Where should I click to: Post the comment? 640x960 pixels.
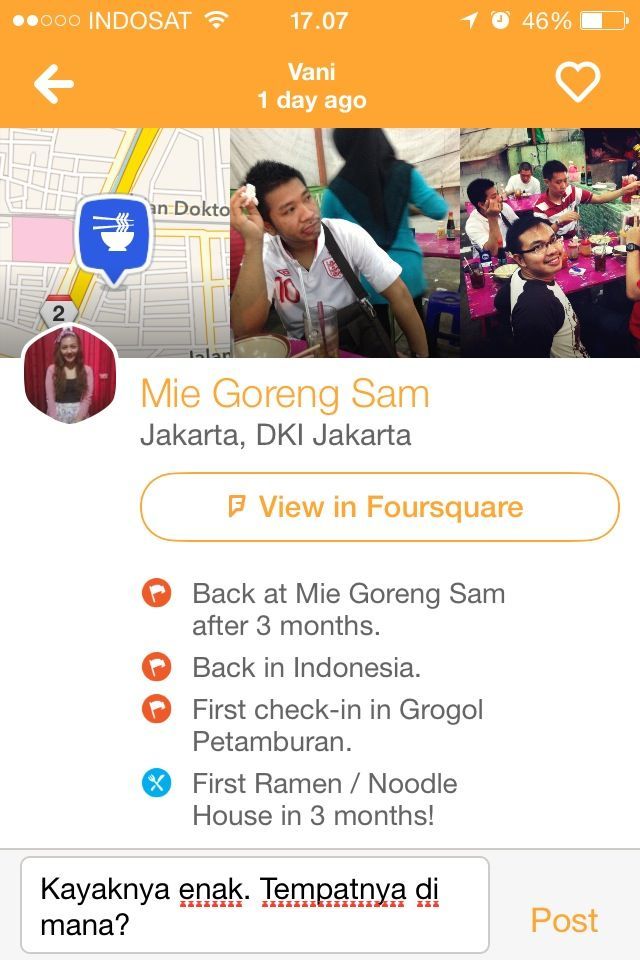click(564, 920)
